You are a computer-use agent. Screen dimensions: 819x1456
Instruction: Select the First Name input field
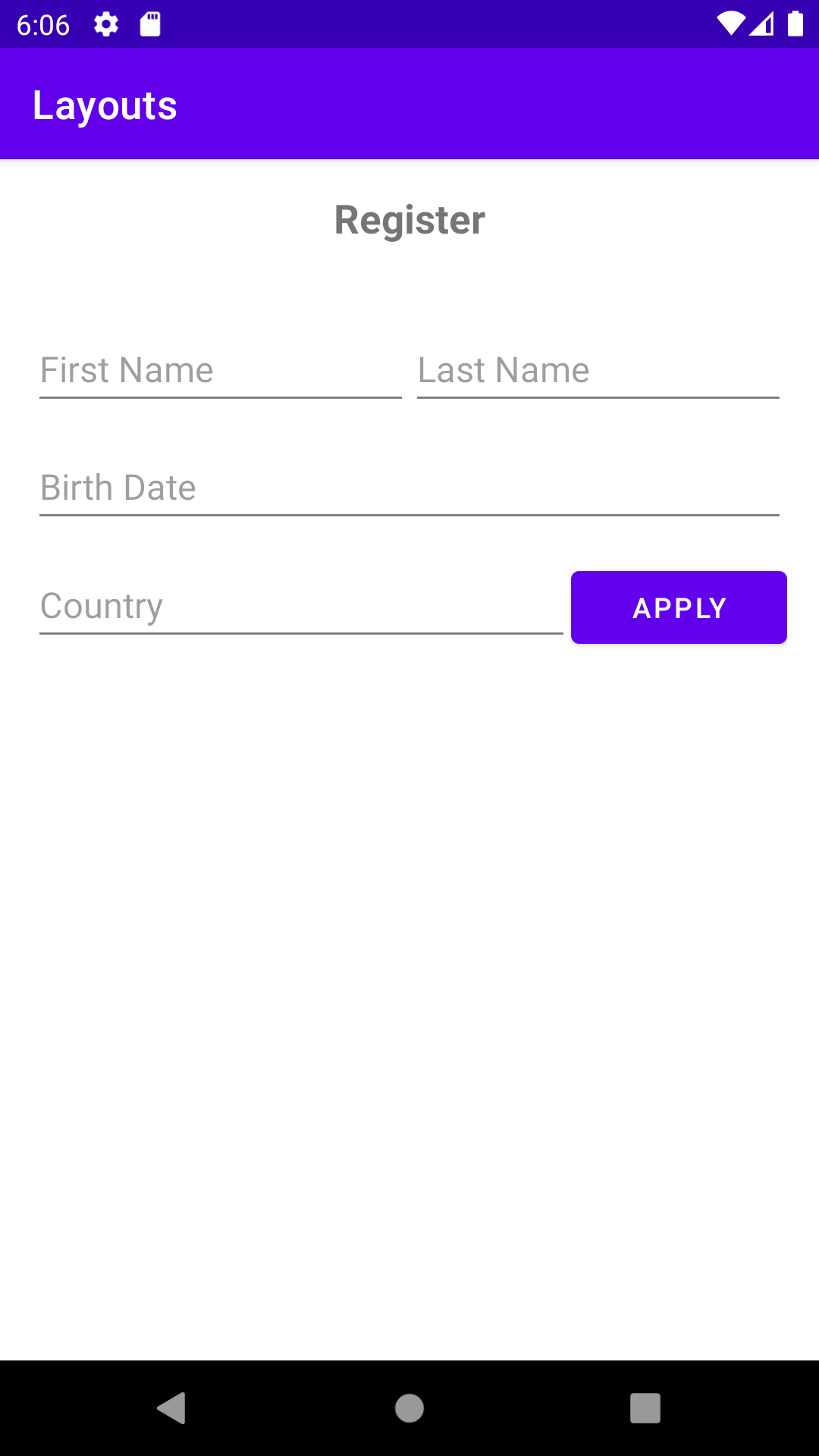click(x=220, y=371)
